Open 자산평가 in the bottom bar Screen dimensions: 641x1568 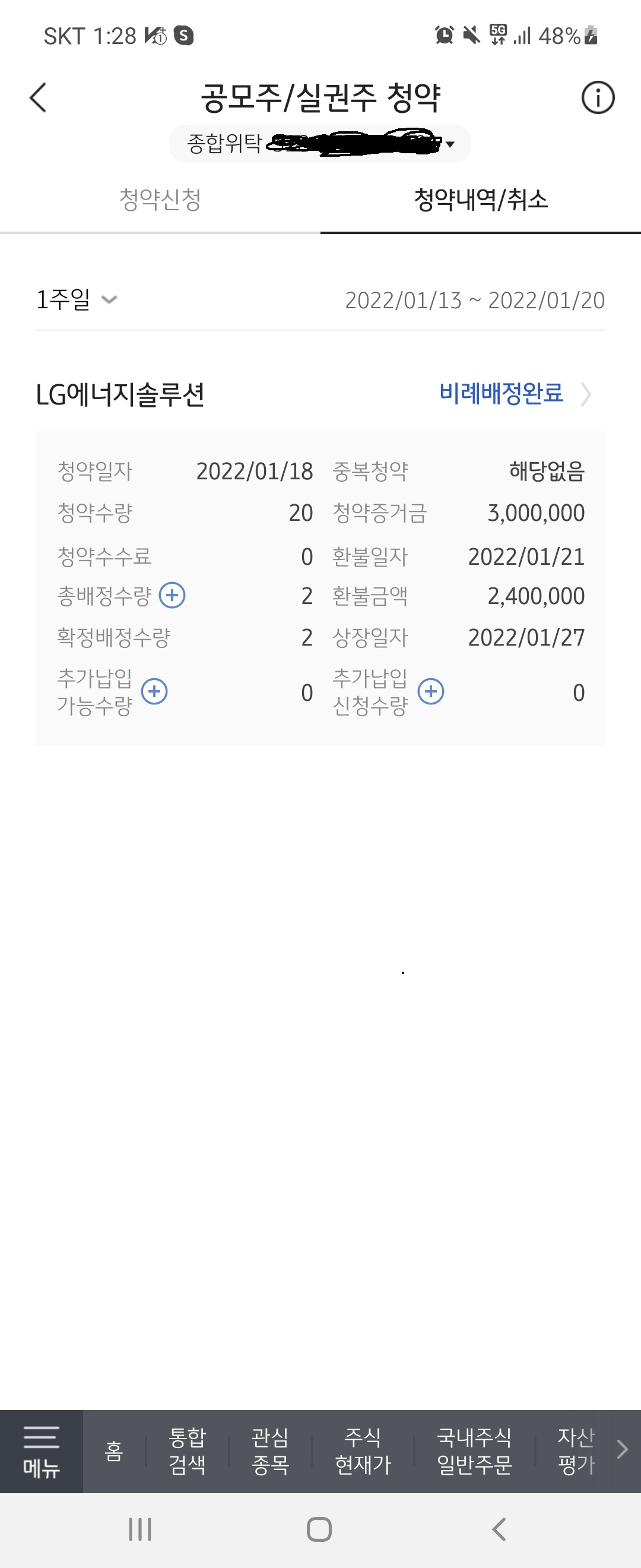click(575, 1451)
